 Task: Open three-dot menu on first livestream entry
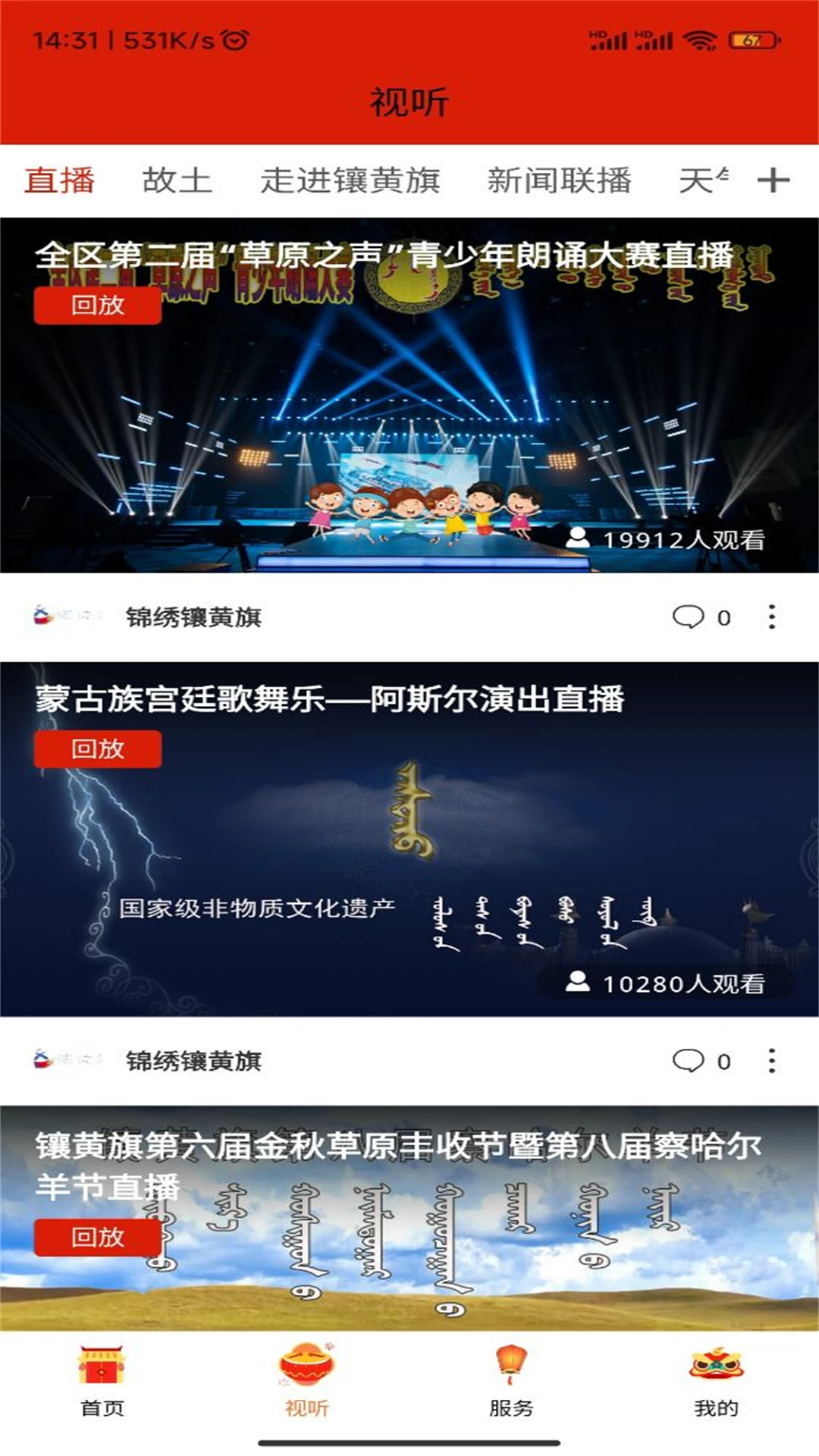(771, 616)
